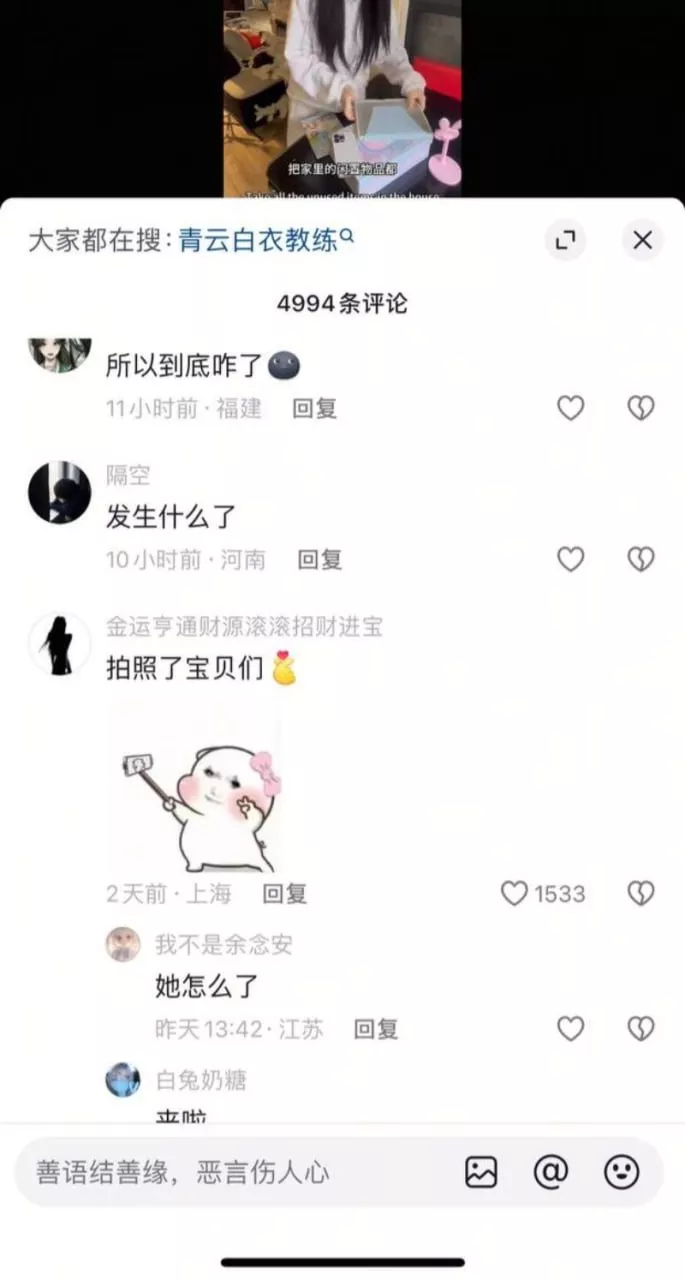Attach an image to the comment
This screenshot has width=685, height=1280.
point(481,1172)
